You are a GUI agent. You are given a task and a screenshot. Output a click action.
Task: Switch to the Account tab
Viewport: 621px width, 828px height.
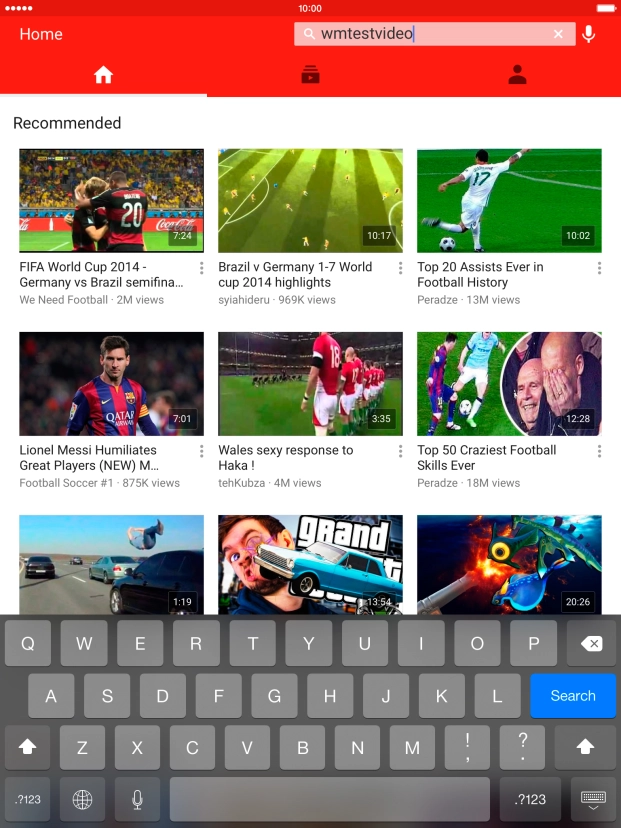517,74
